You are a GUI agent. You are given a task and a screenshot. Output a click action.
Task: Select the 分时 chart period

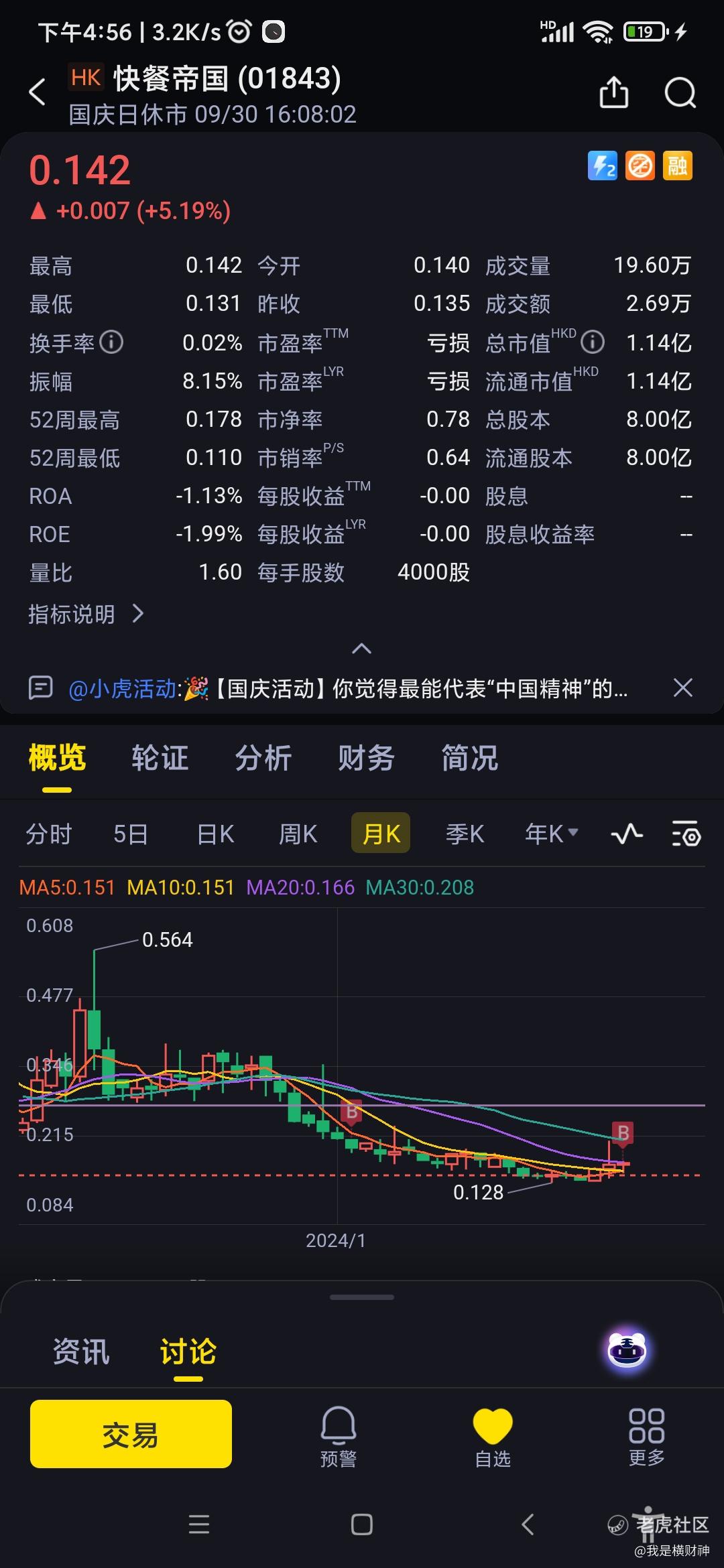[48, 834]
